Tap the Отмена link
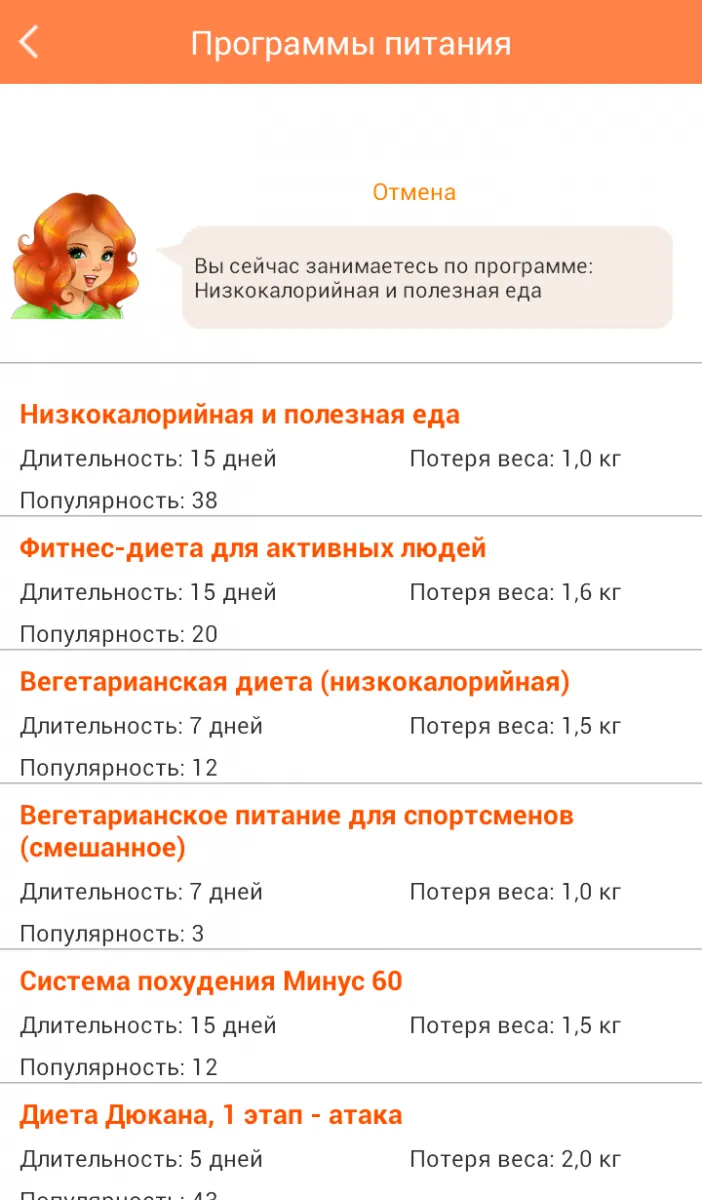This screenshot has width=702, height=1200. (414, 192)
